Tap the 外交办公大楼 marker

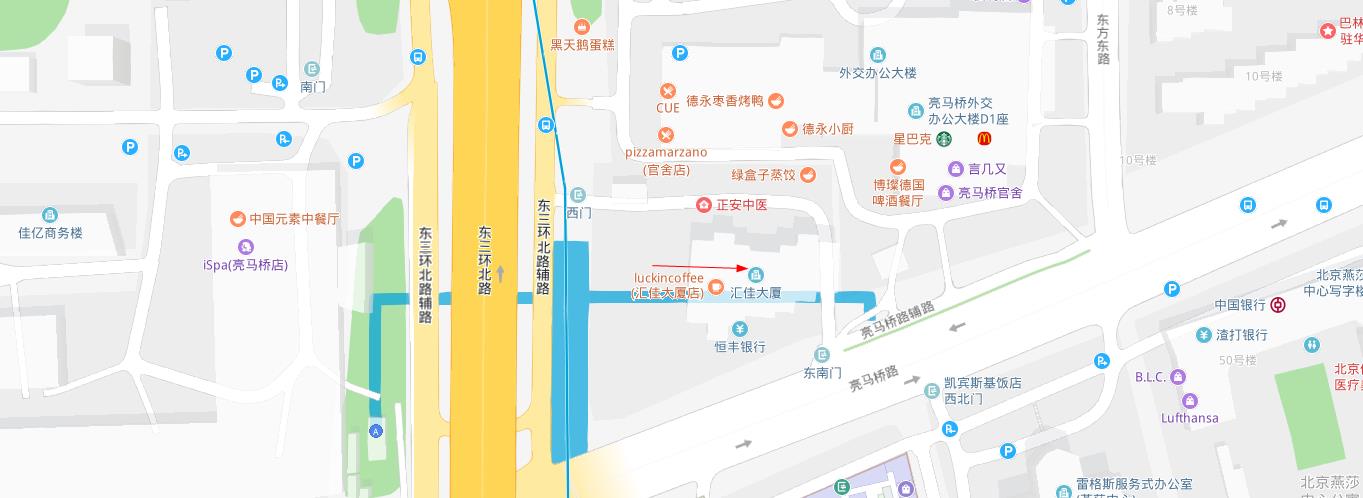coord(878,55)
